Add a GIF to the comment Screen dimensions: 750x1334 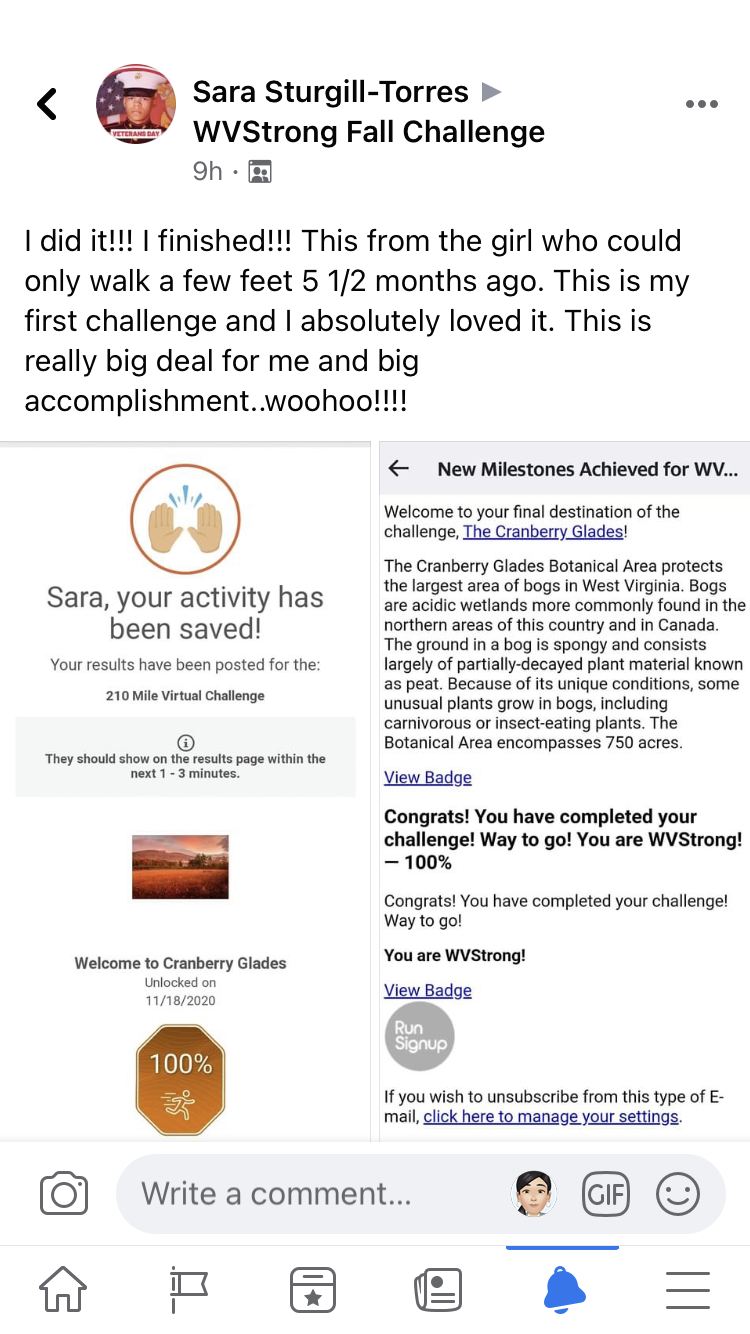[x=606, y=1194]
